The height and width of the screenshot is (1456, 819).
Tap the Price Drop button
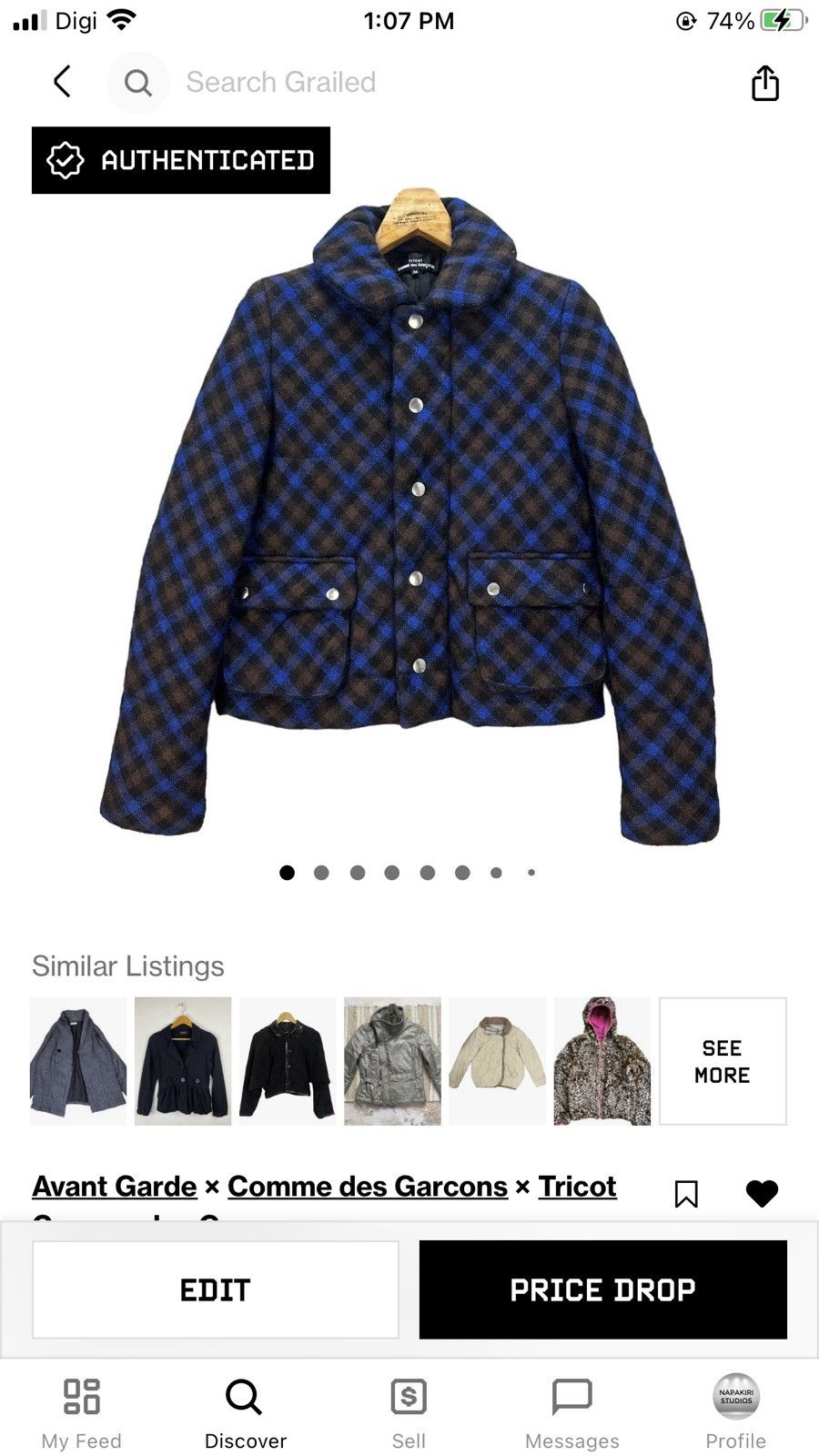click(602, 1289)
